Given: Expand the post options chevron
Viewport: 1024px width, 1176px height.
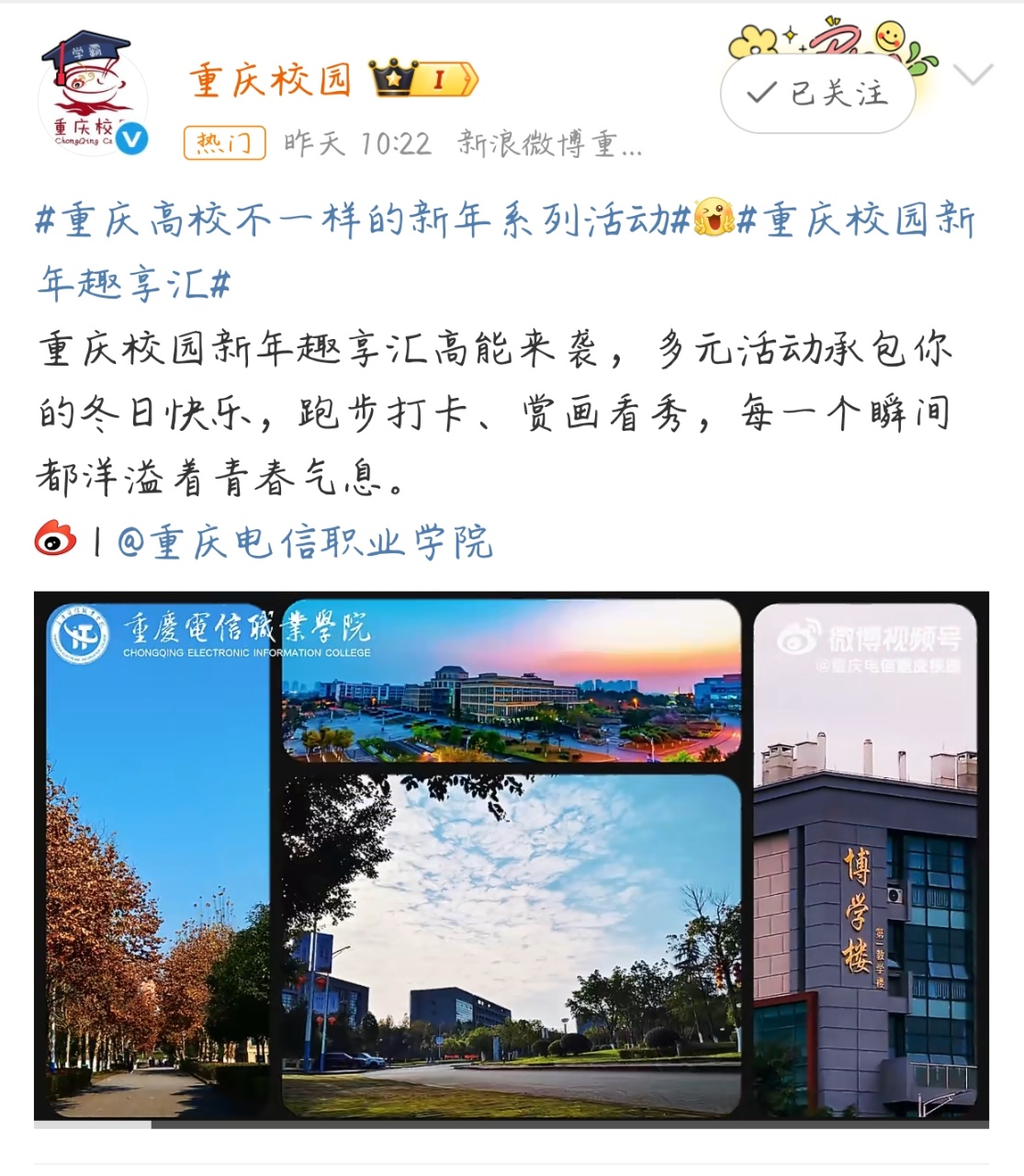Looking at the screenshot, I should [973, 75].
